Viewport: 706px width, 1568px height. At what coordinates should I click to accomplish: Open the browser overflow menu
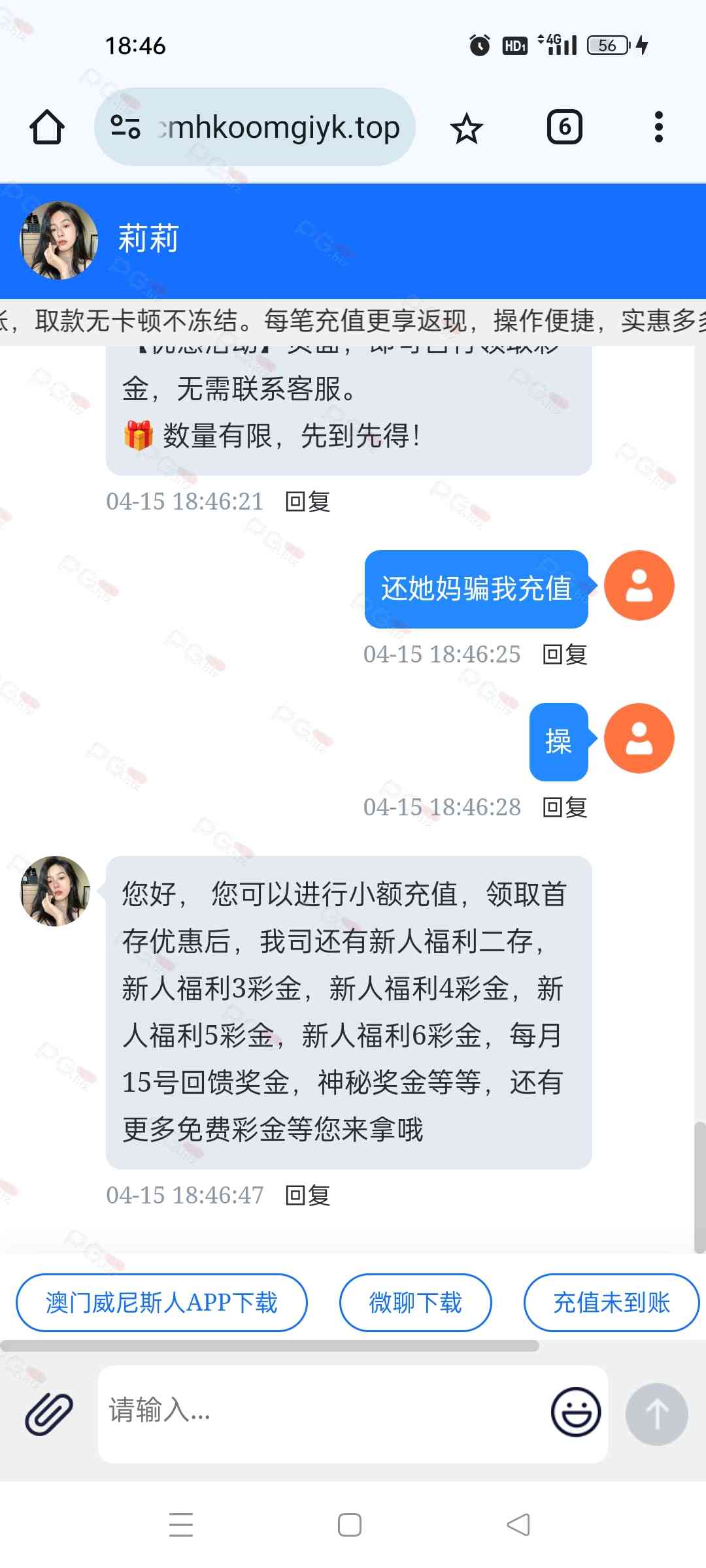(658, 127)
